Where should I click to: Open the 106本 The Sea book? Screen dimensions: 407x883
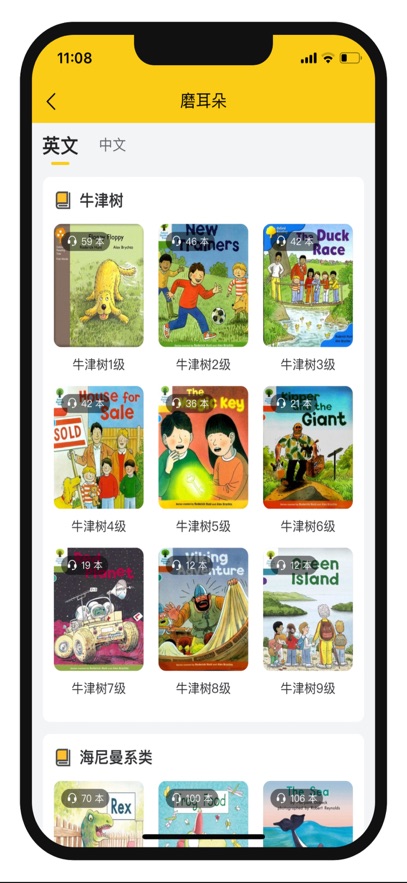[x=308, y=814]
